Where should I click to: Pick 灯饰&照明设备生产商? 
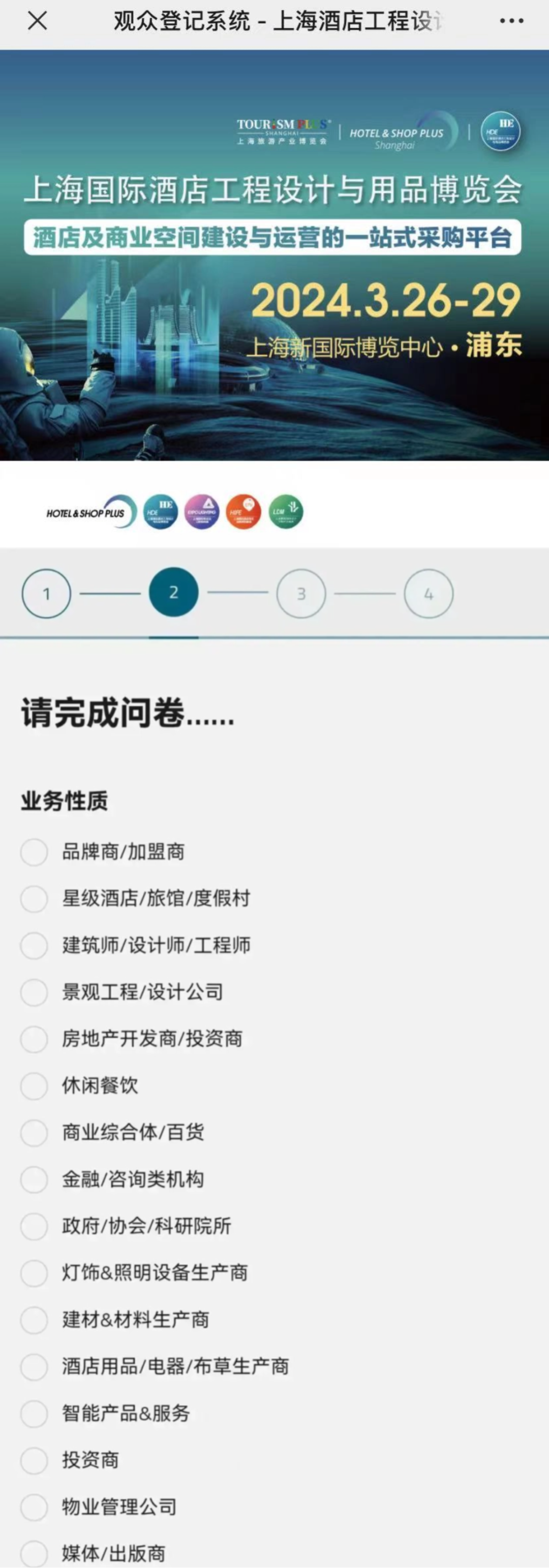click(x=34, y=1273)
